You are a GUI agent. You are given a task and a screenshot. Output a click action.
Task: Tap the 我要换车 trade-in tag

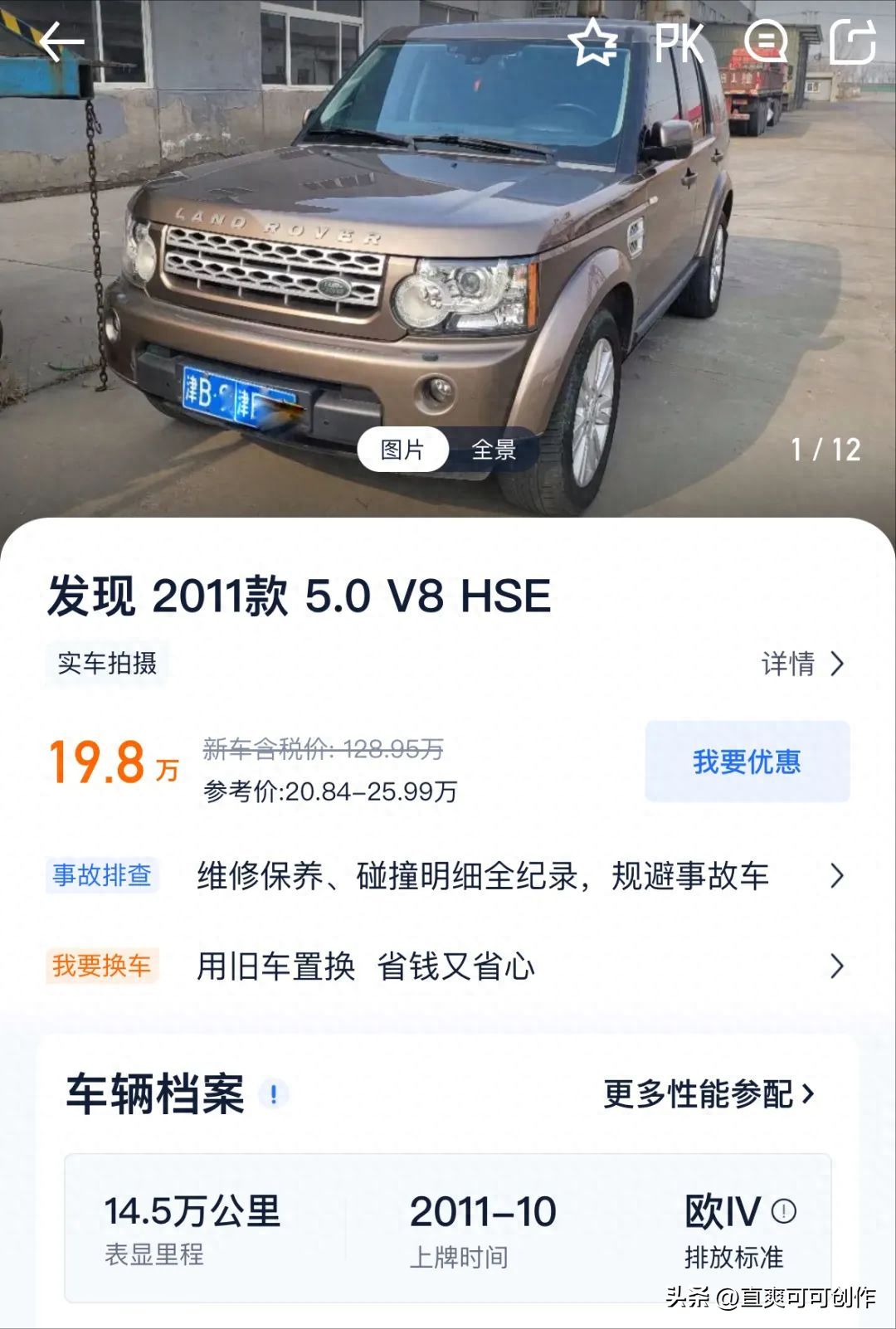[103, 965]
